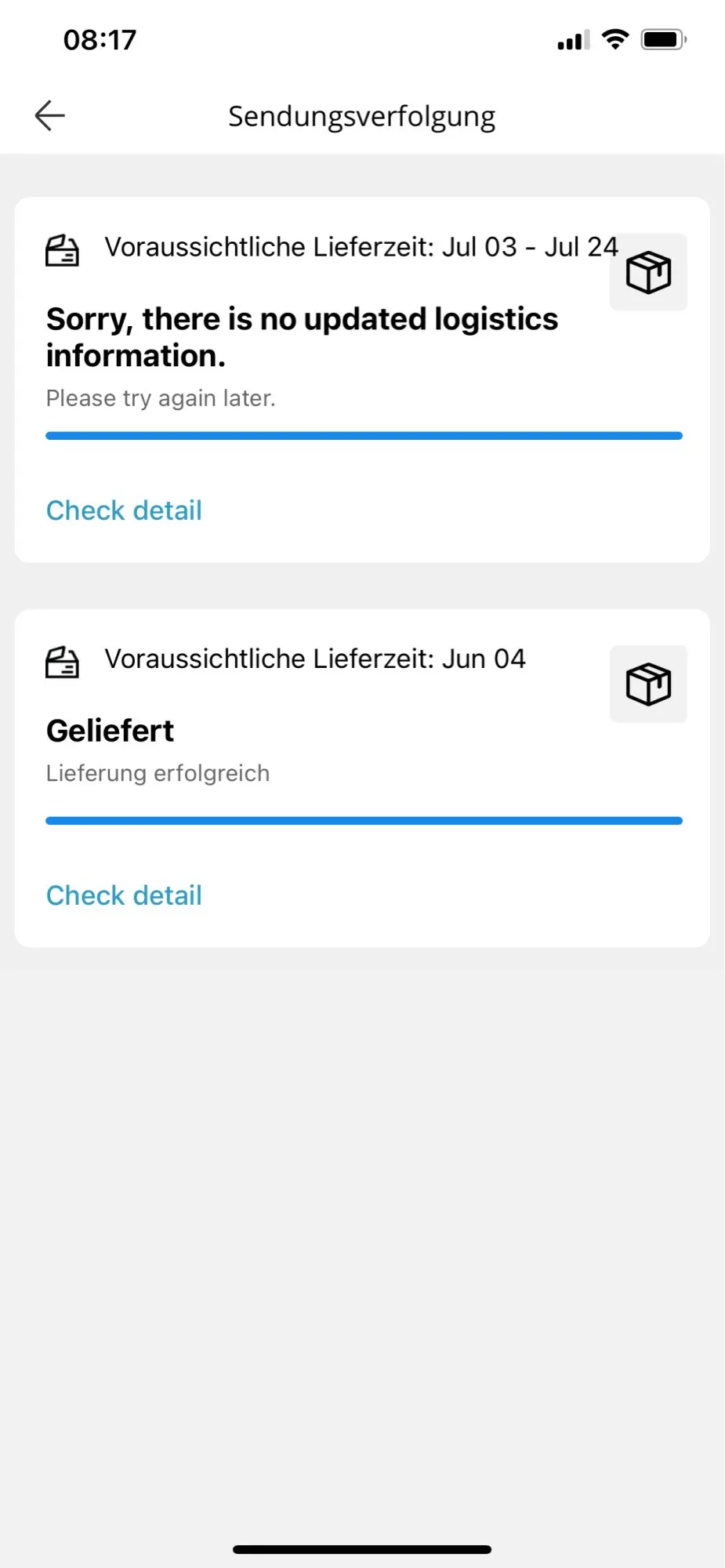Go back from Sendungsverfolgung
This screenshot has width=725, height=1568.
pos(50,116)
